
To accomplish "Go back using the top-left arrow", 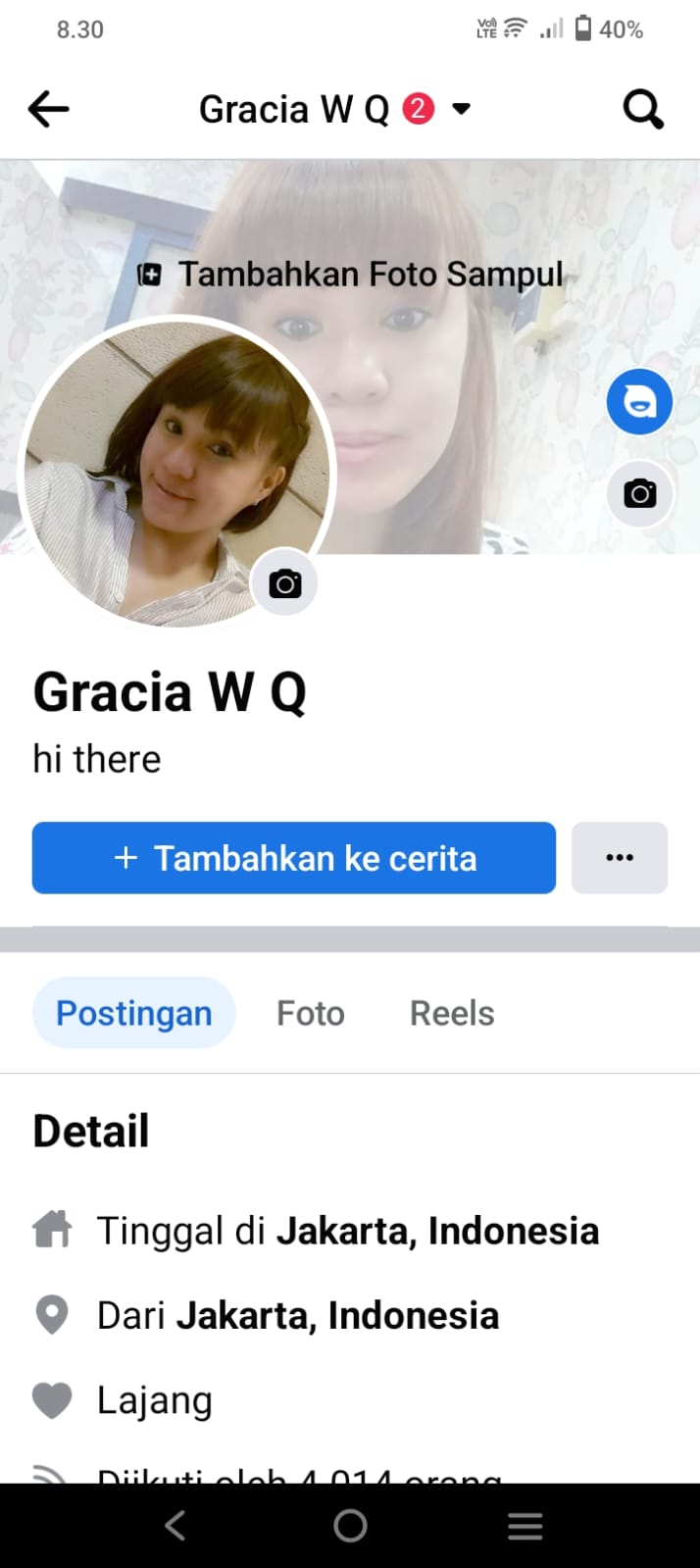I will tap(48, 109).
